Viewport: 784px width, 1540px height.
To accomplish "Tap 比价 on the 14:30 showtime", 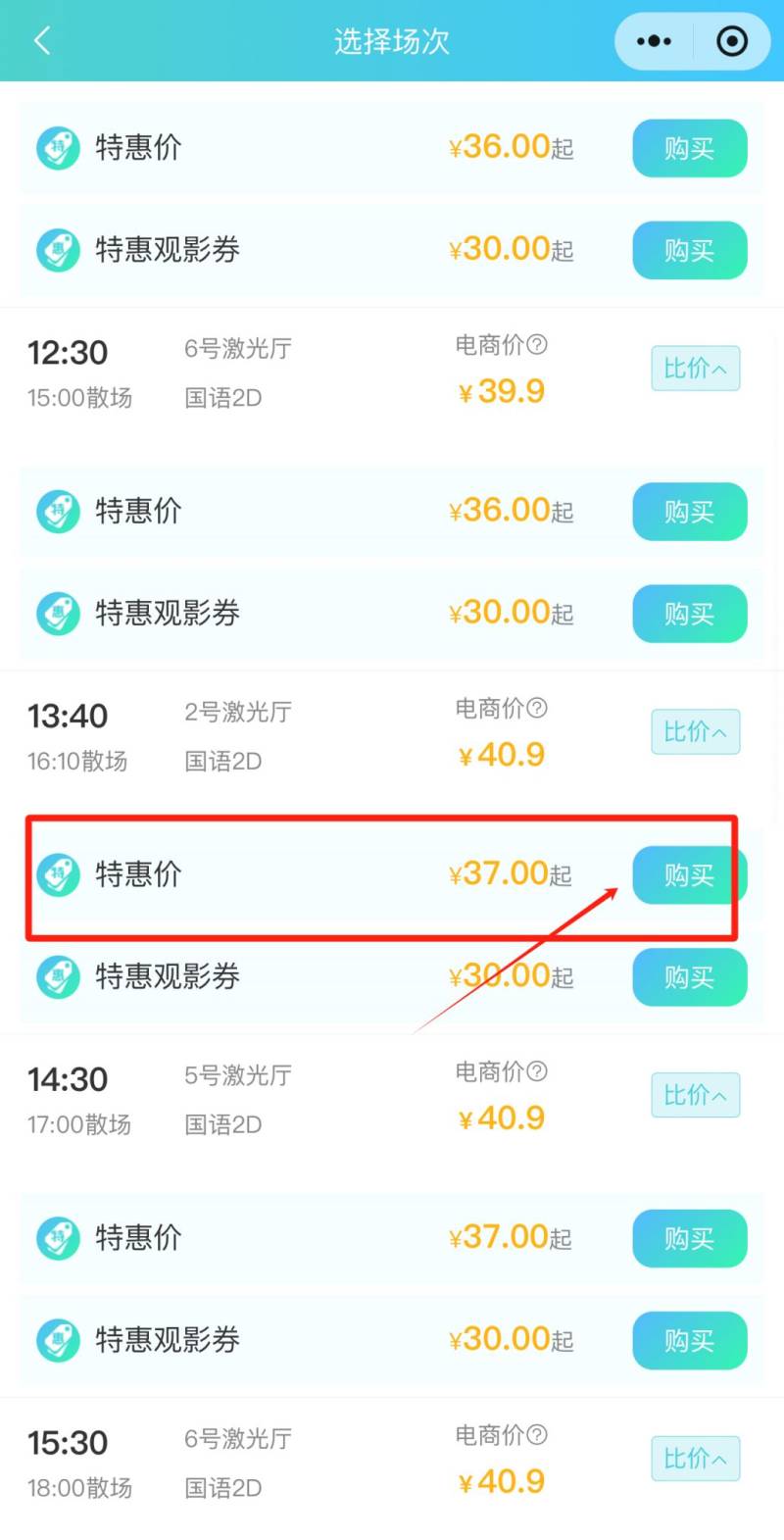I will tap(695, 1095).
